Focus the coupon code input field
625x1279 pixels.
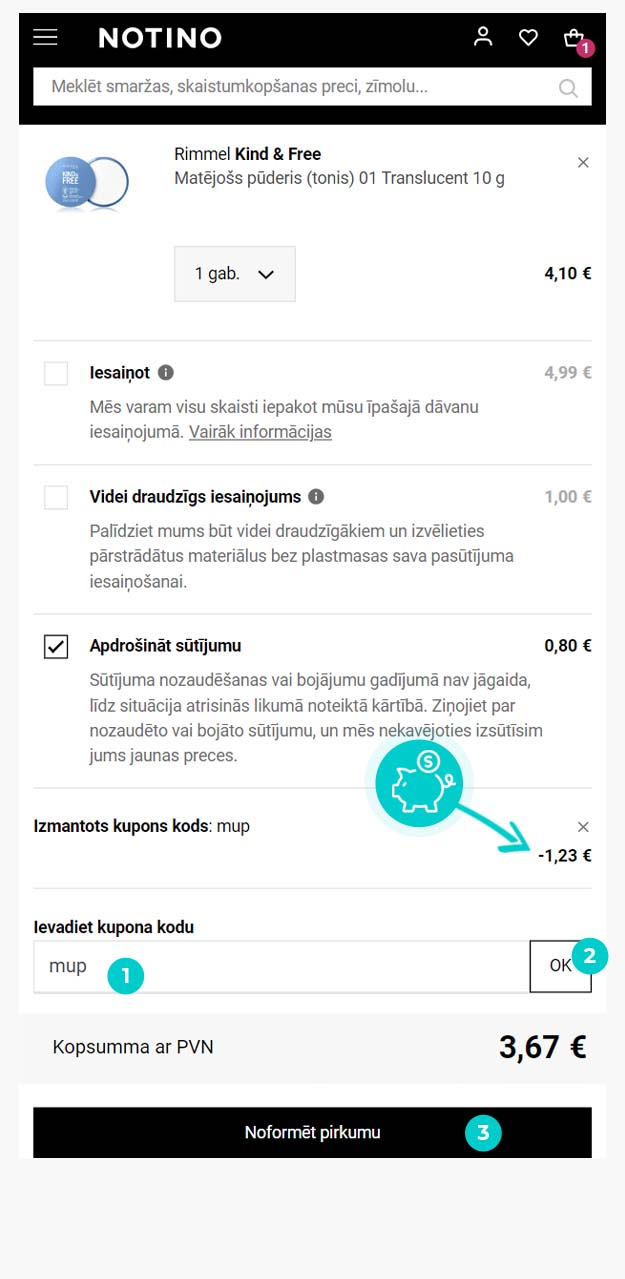(x=280, y=967)
